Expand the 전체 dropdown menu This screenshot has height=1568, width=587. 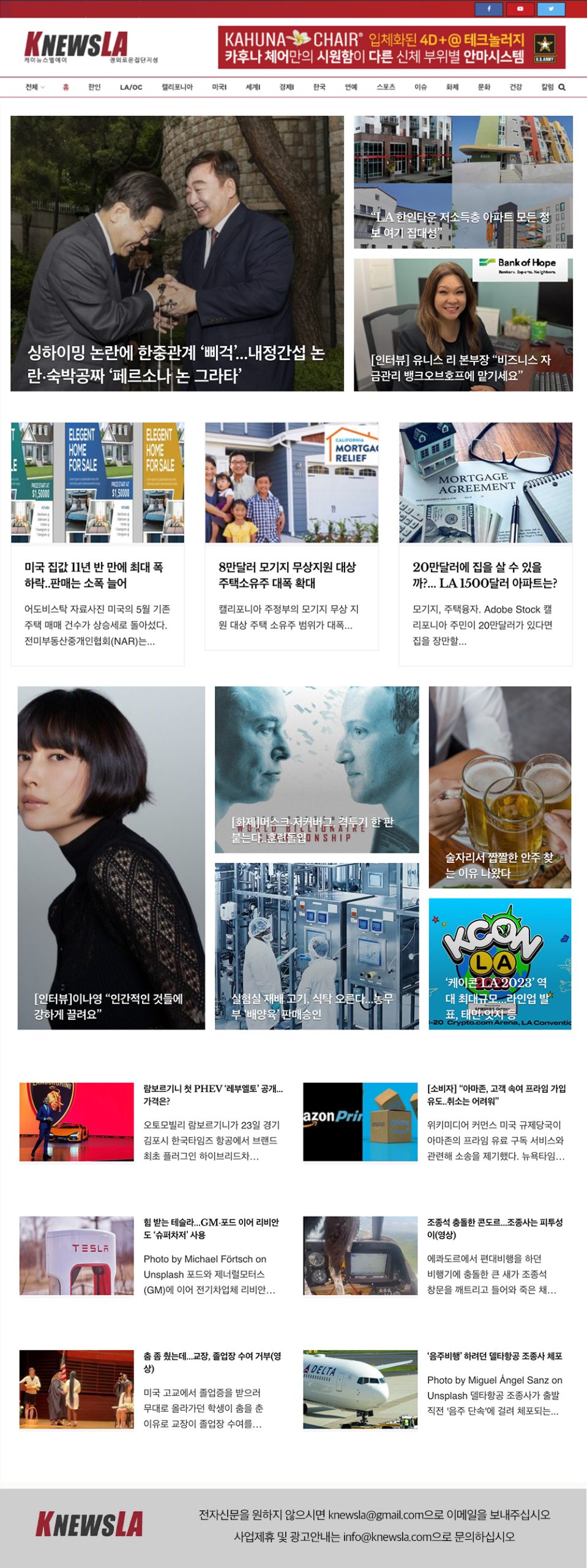pyautogui.click(x=35, y=88)
